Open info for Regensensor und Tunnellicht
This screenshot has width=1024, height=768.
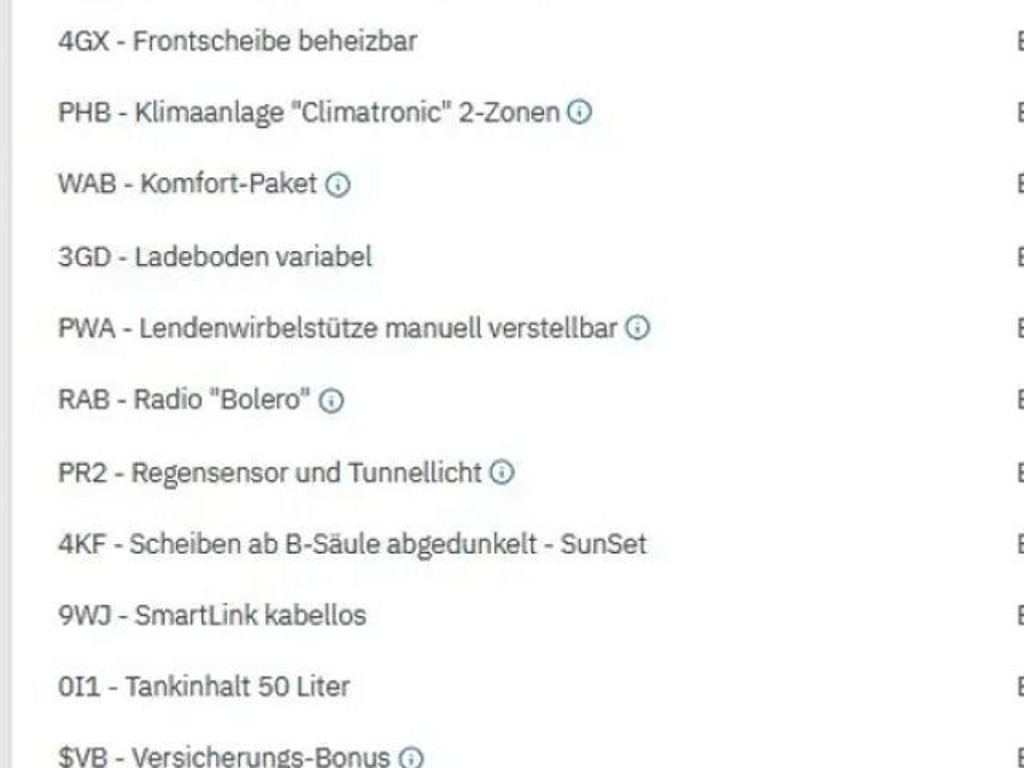502,473
